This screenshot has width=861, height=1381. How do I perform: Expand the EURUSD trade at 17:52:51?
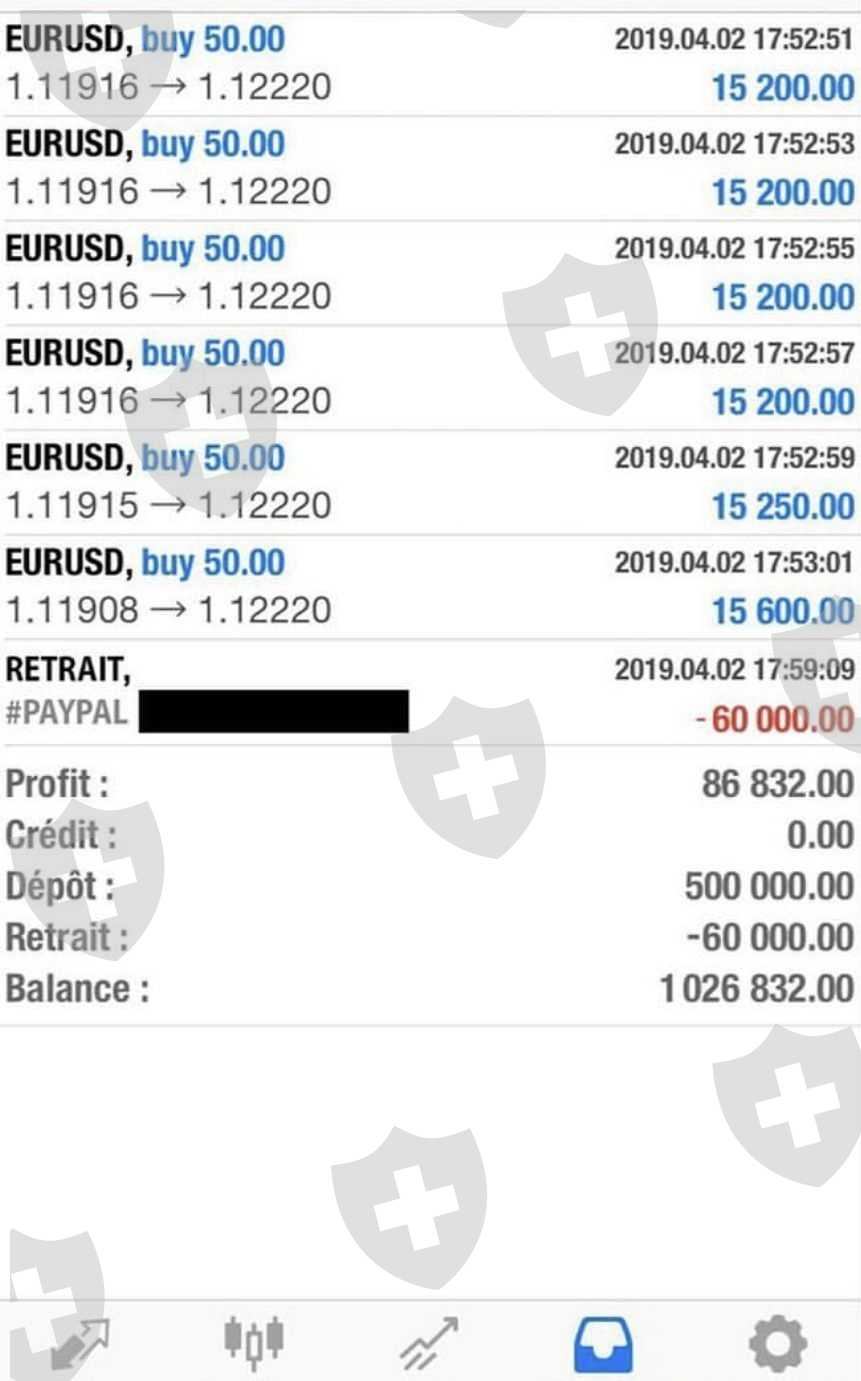(430, 64)
